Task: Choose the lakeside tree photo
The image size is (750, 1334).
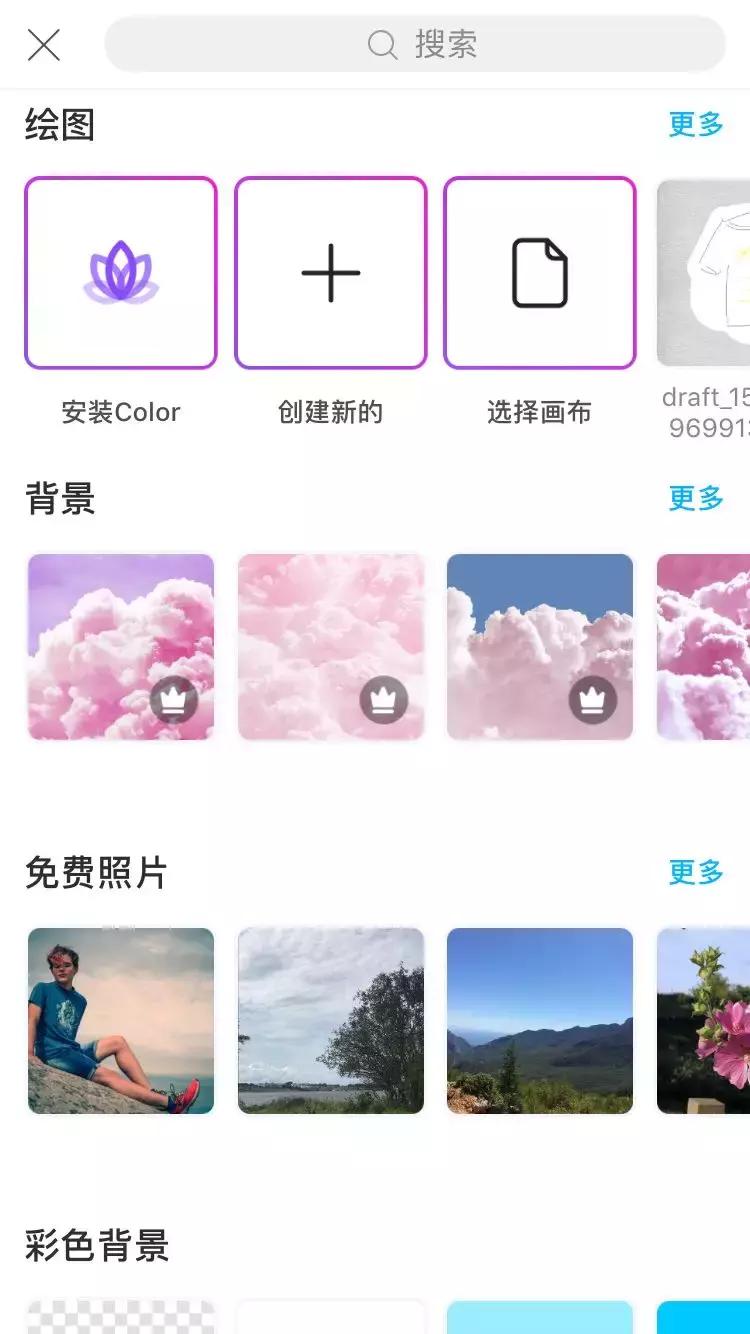Action: (330, 1020)
